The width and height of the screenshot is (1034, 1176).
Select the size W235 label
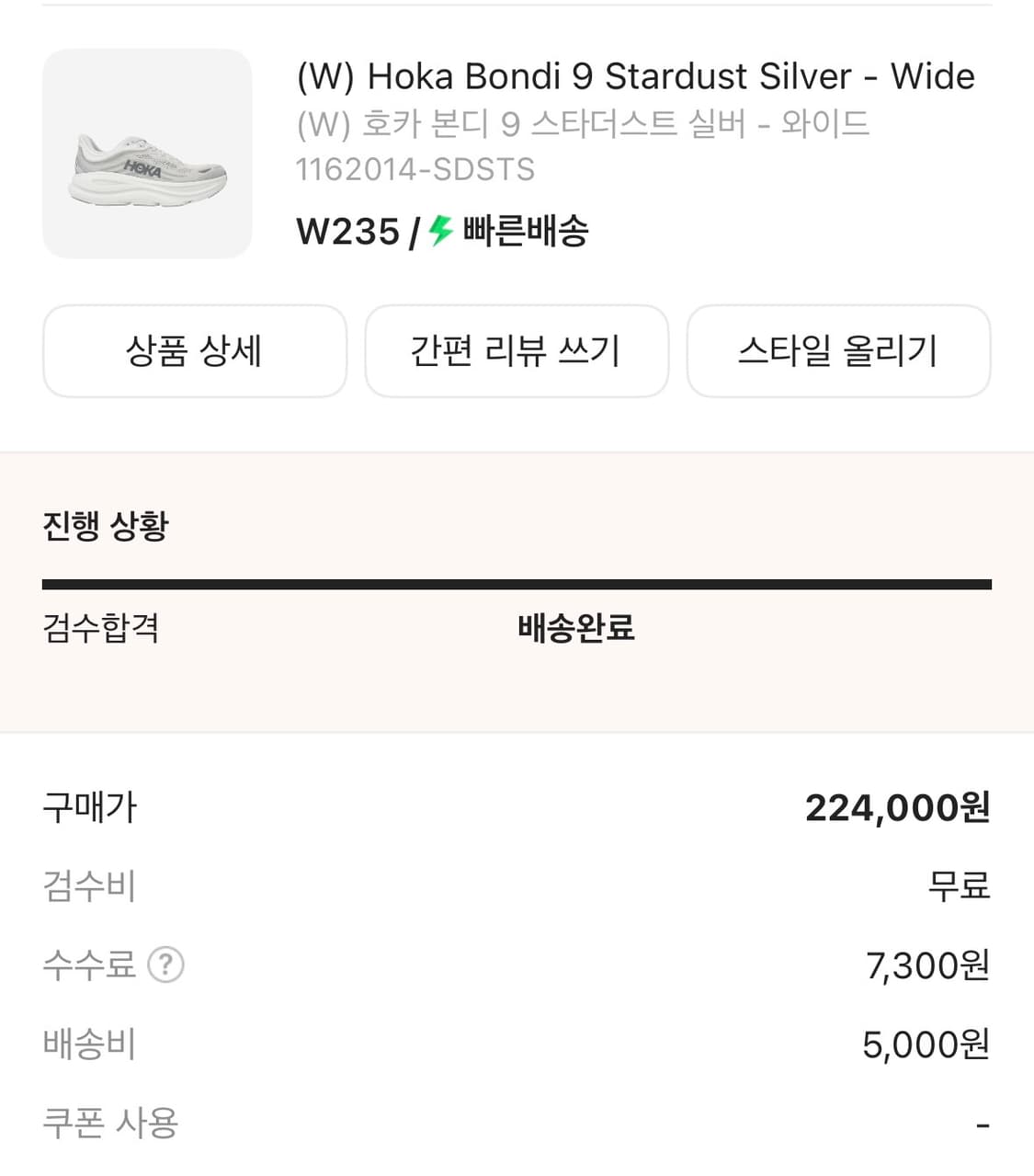click(x=345, y=232)
